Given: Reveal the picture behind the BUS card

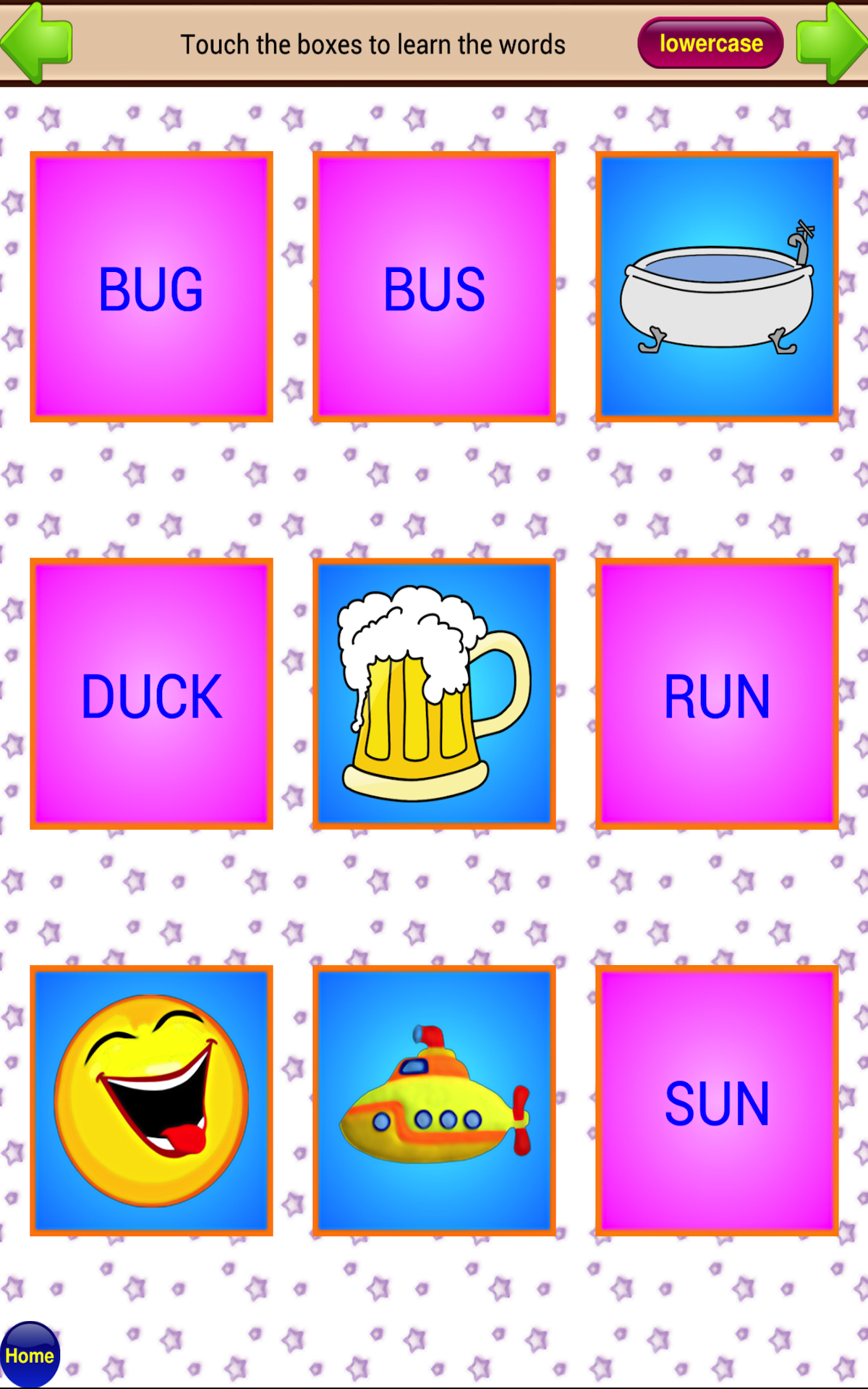Looking at the screenshot, I should click(x=434, y=286).
